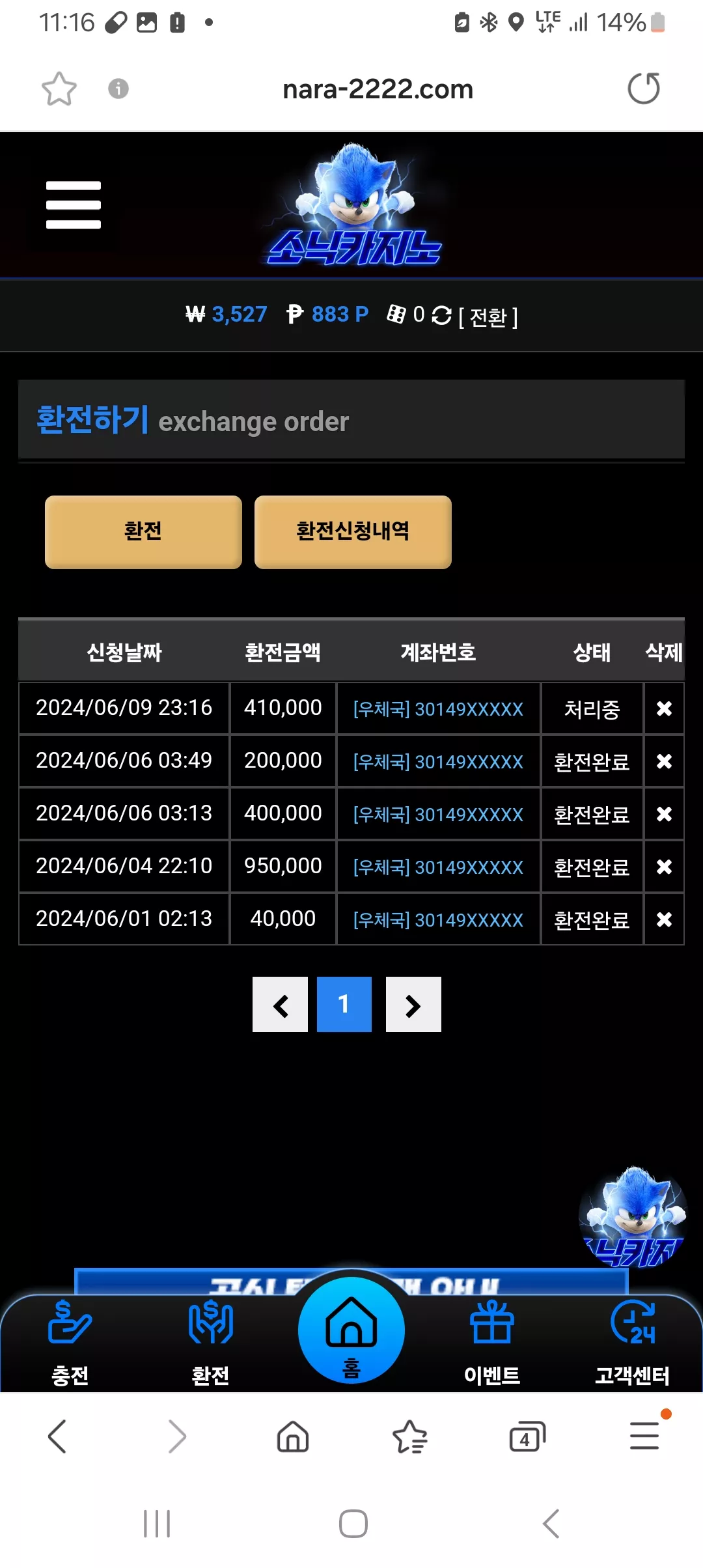Screen dimensions: 703x1568
Task: Go to the next page arrow
Action: pyautogui.click(x=413, y=1005)
